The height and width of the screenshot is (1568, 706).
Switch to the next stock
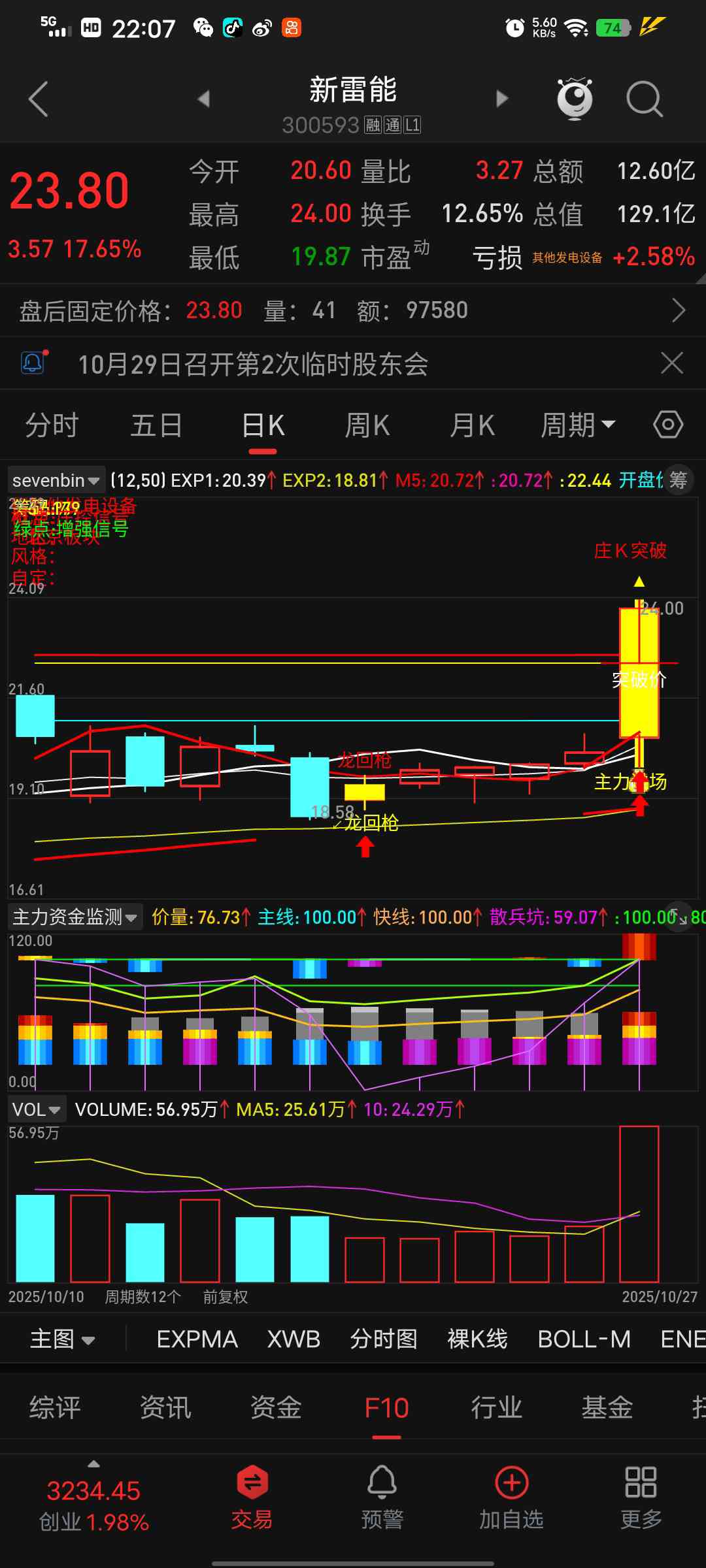coord(501,99)
